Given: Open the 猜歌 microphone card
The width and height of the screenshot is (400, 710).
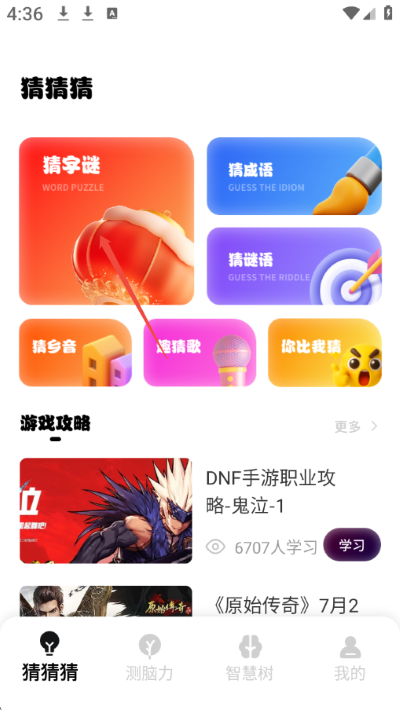Looking at the screenshot, I should coord(200,353).
